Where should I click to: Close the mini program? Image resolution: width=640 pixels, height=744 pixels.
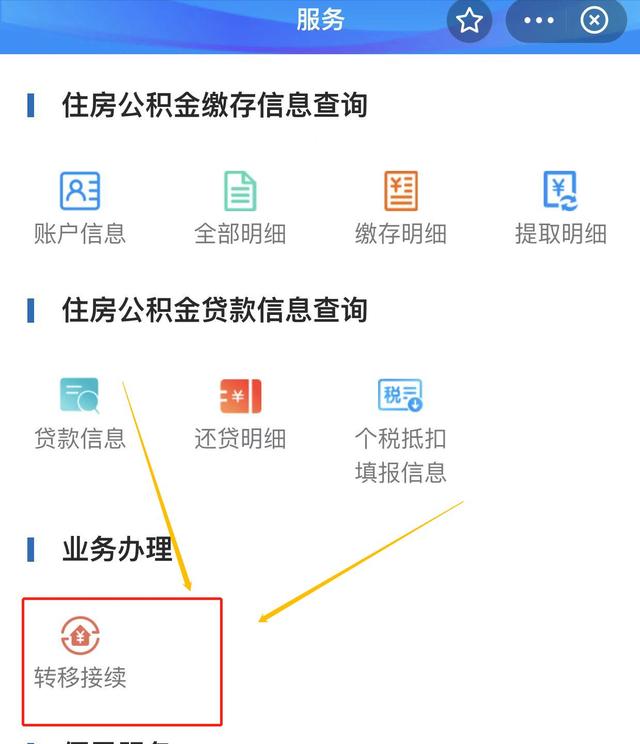pyautogui.click(x=594, y=21)
